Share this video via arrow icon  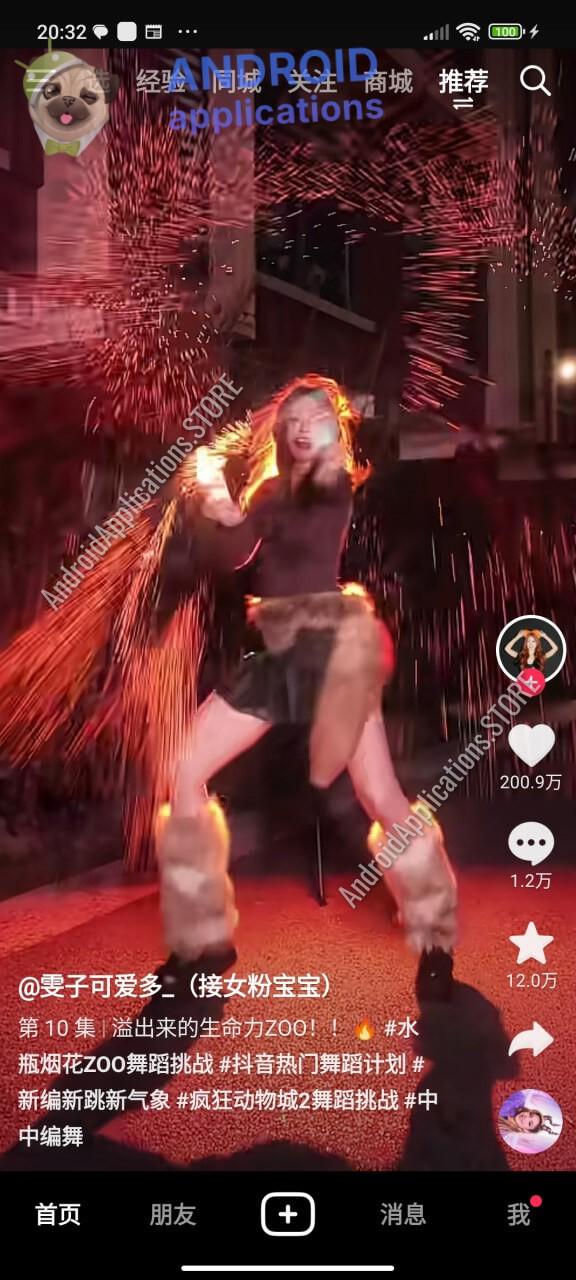click(531, 1040)
